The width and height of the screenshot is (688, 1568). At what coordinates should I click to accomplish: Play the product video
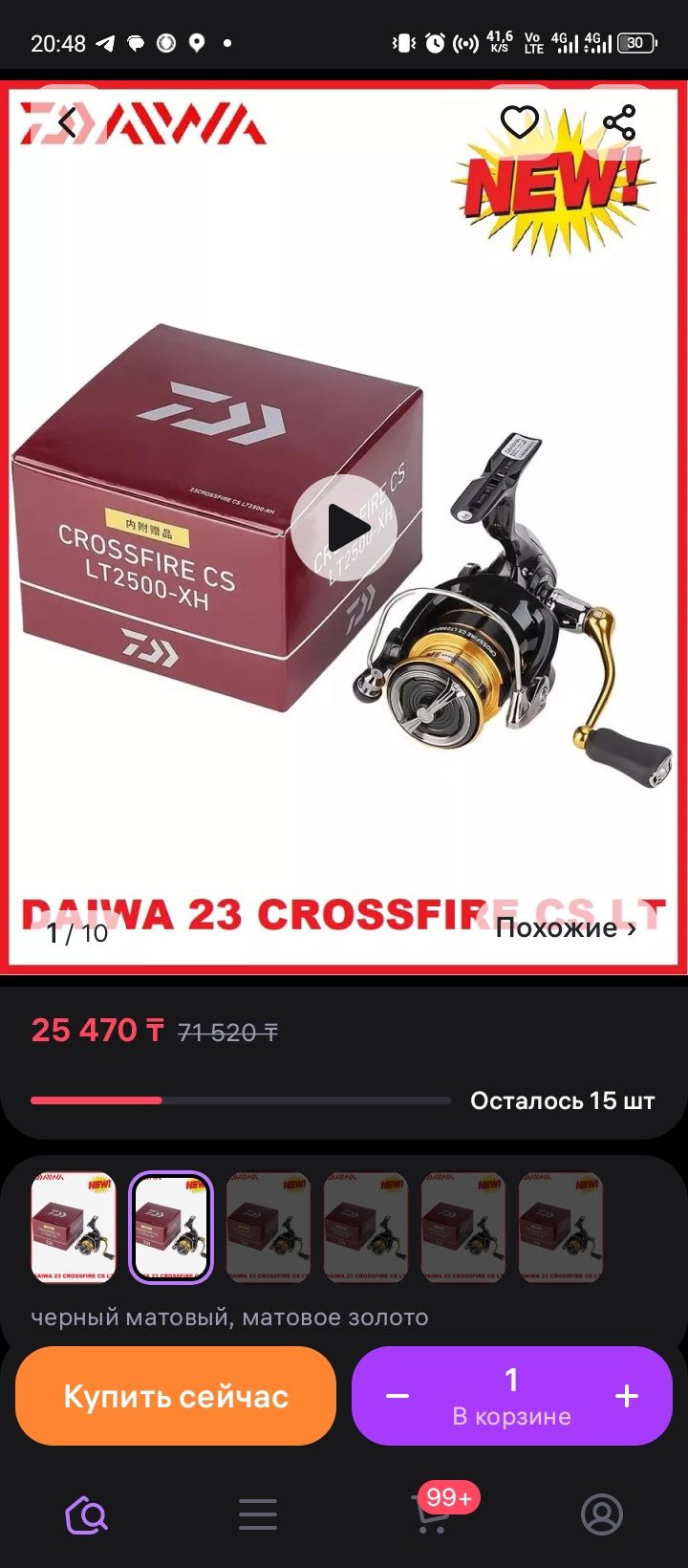345,527
